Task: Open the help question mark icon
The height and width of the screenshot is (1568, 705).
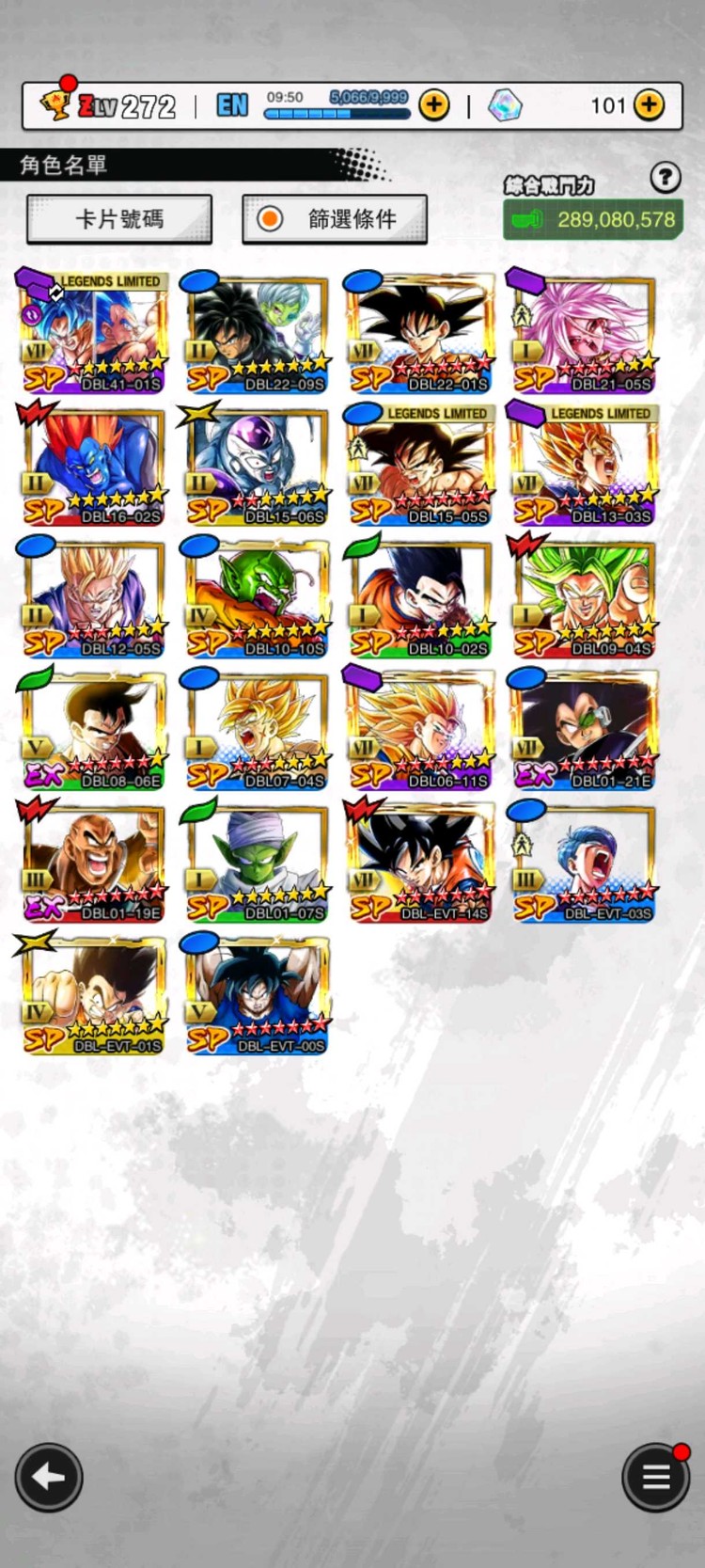Action: (666, 177)
